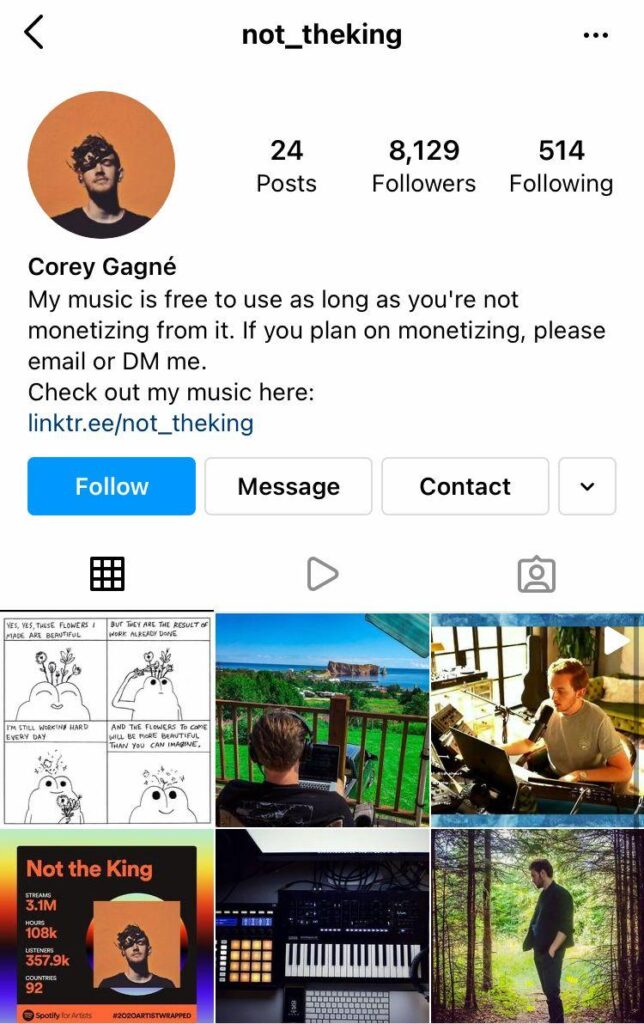Switch to the tagged photos tab

click(536, 573)
